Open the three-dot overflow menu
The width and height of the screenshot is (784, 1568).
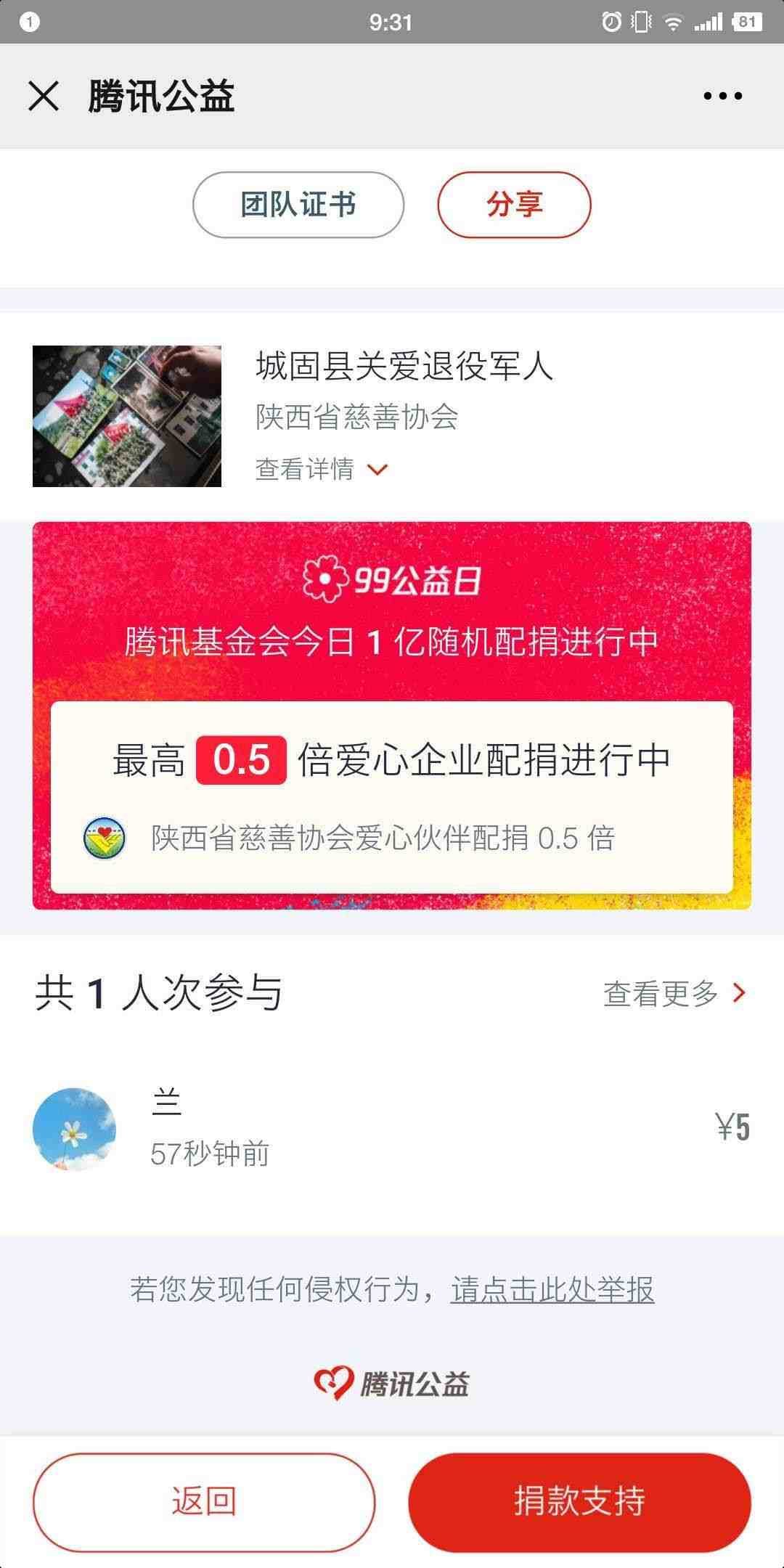(722, 96)
